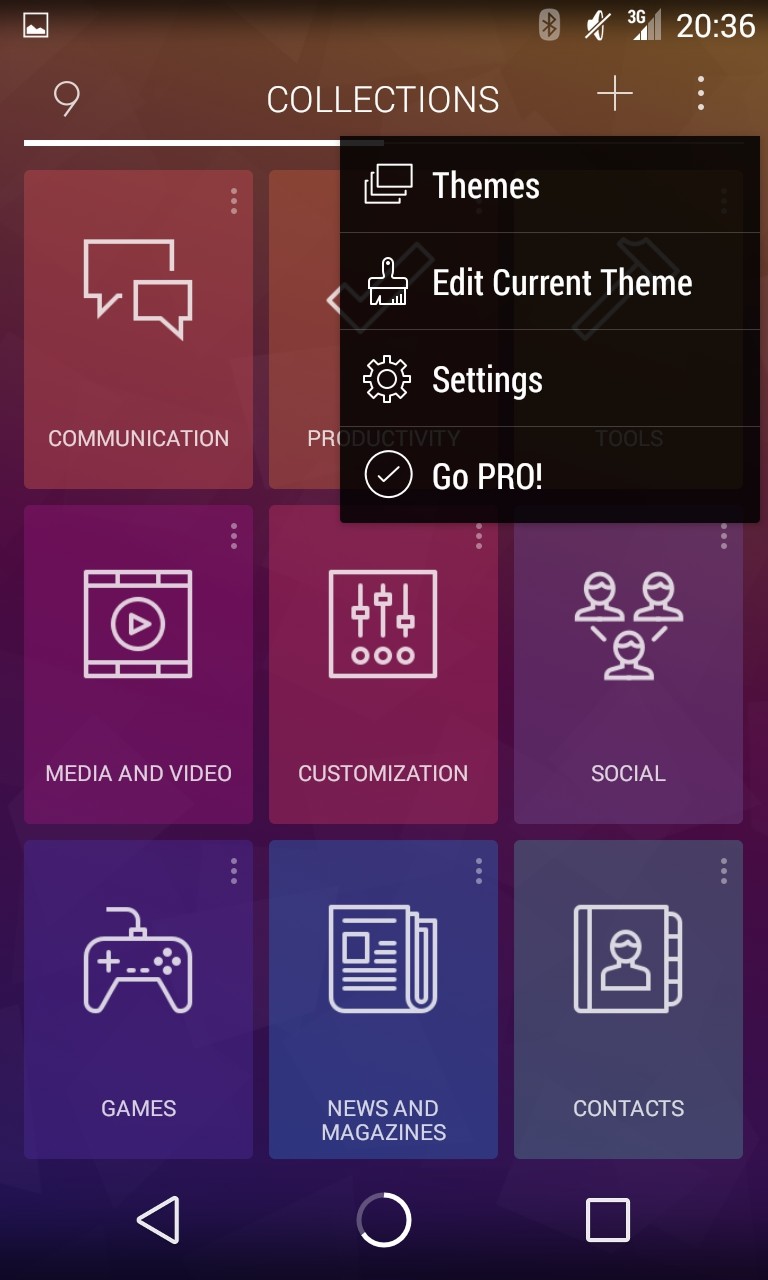This screenshot has height=1280, width=768.
Task: Open options for the Contacts card
Action: click(724, 871)
